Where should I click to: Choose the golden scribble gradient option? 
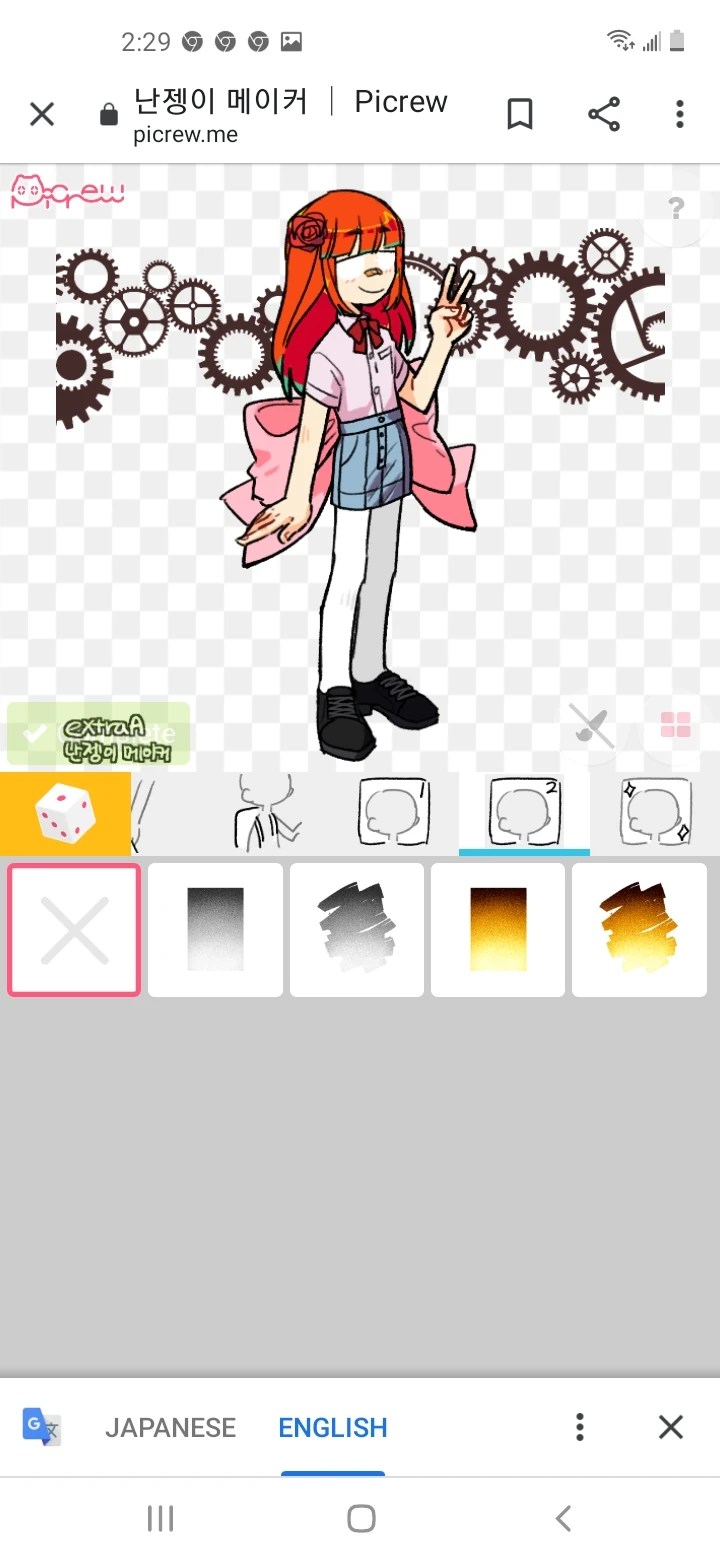pos(639,930)
